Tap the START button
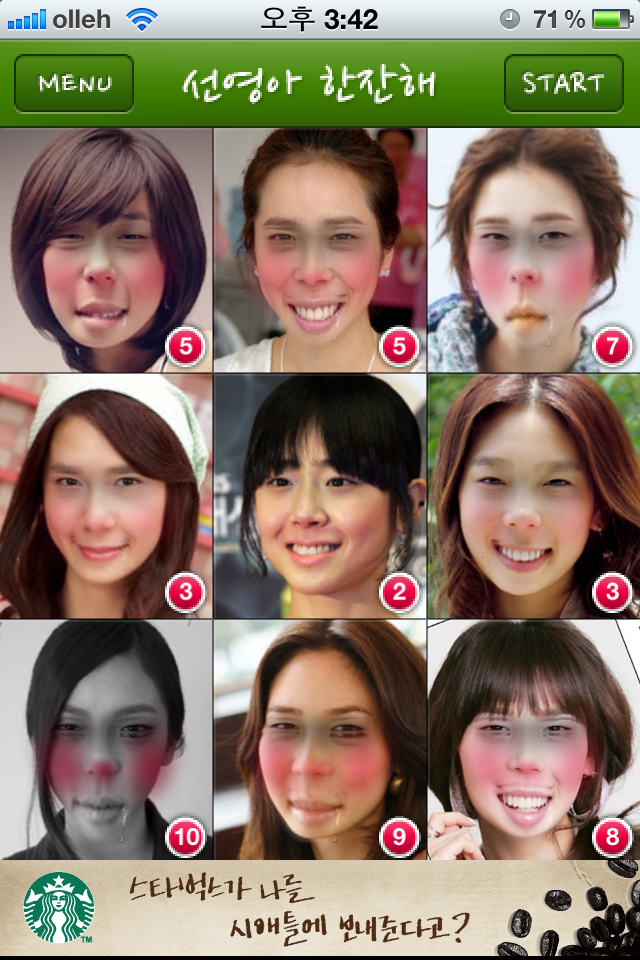The width and height of the screenshot is (640, 960). [563, 83]
